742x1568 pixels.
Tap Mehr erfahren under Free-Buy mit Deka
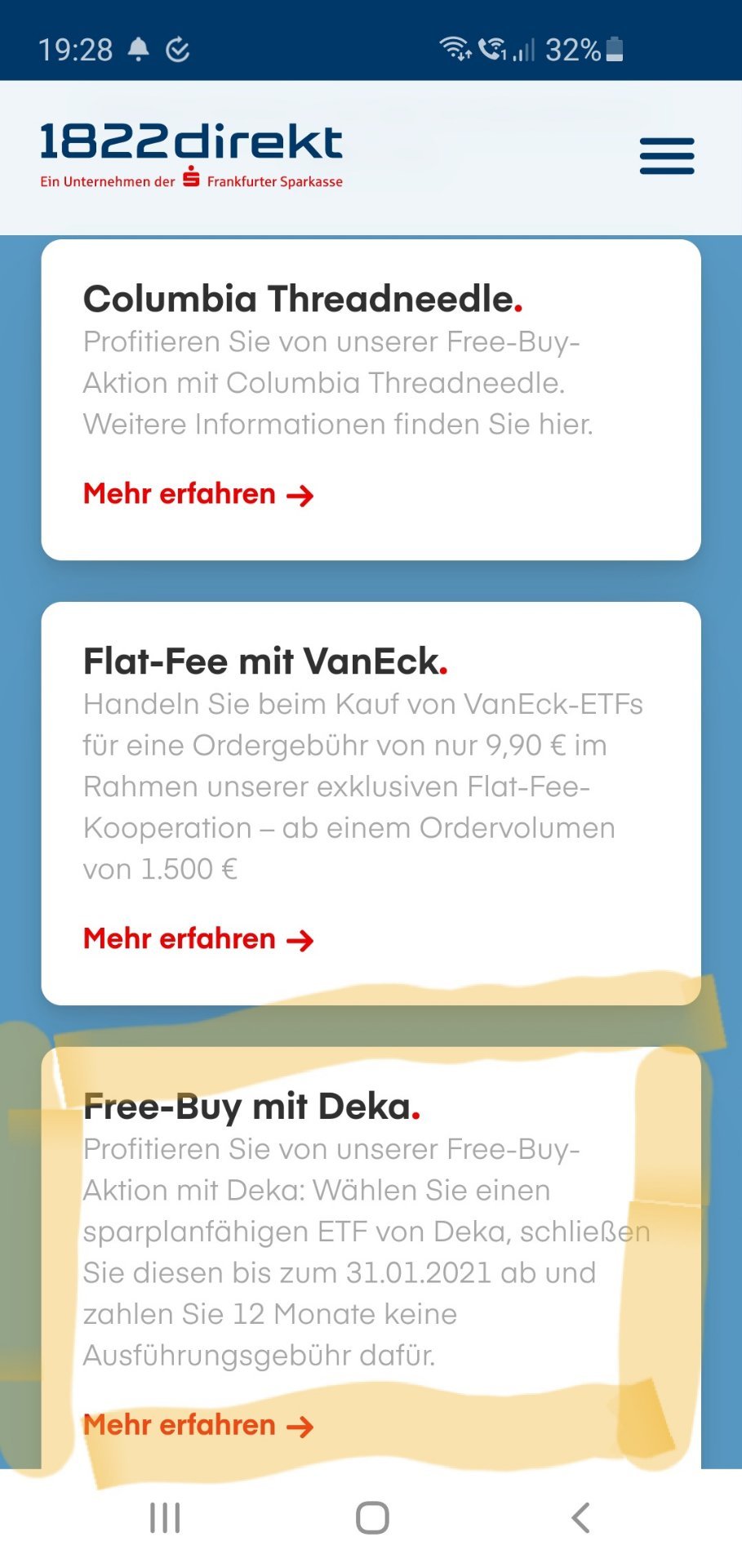point(198,1425)
